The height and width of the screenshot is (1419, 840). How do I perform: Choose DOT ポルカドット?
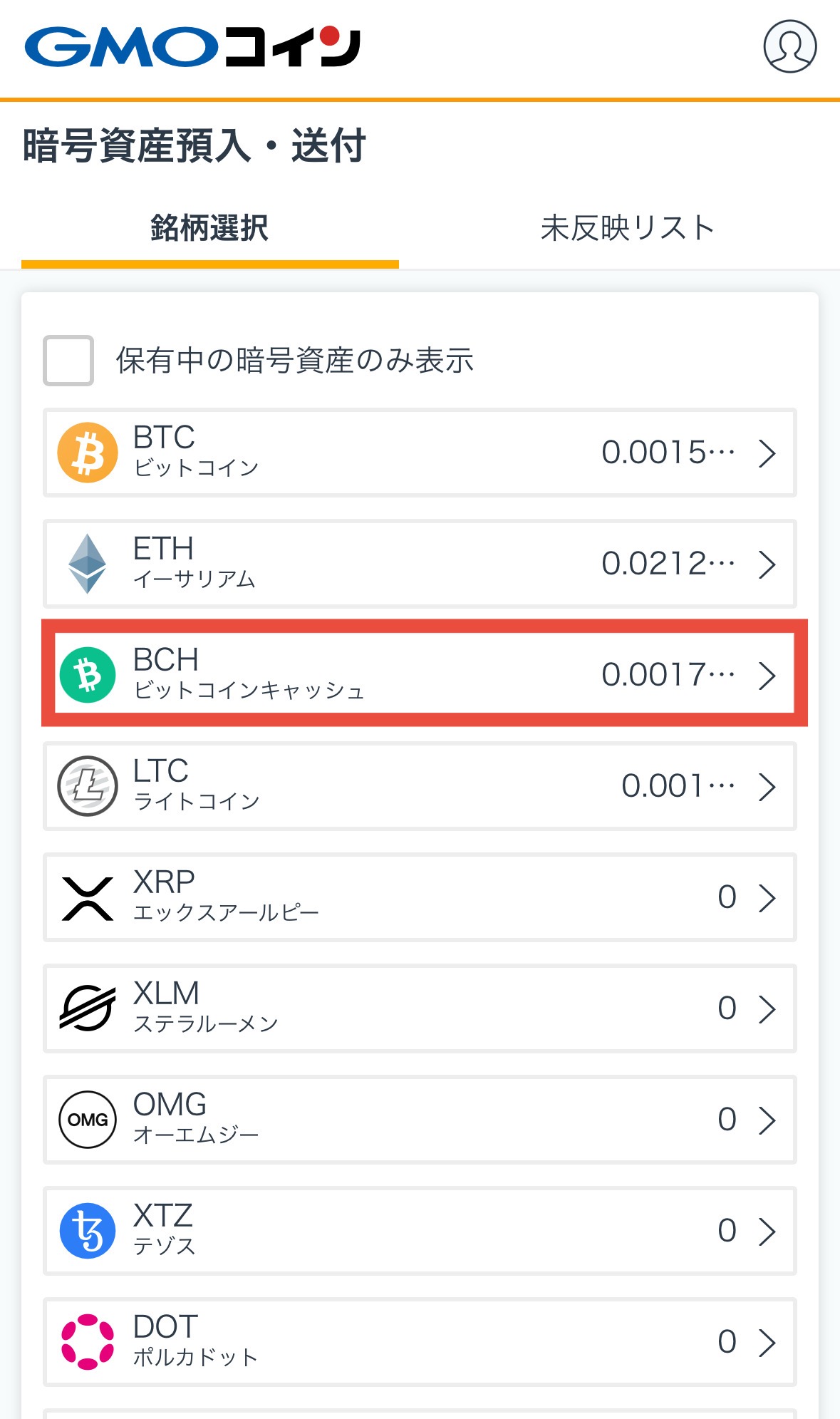419,1342
